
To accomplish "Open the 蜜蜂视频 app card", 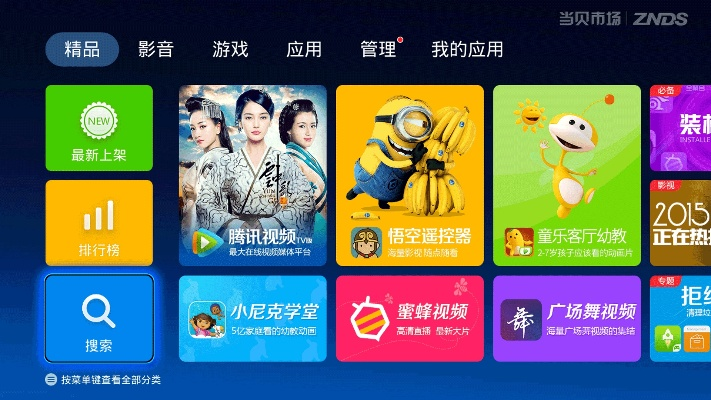I will pos(410,319).
